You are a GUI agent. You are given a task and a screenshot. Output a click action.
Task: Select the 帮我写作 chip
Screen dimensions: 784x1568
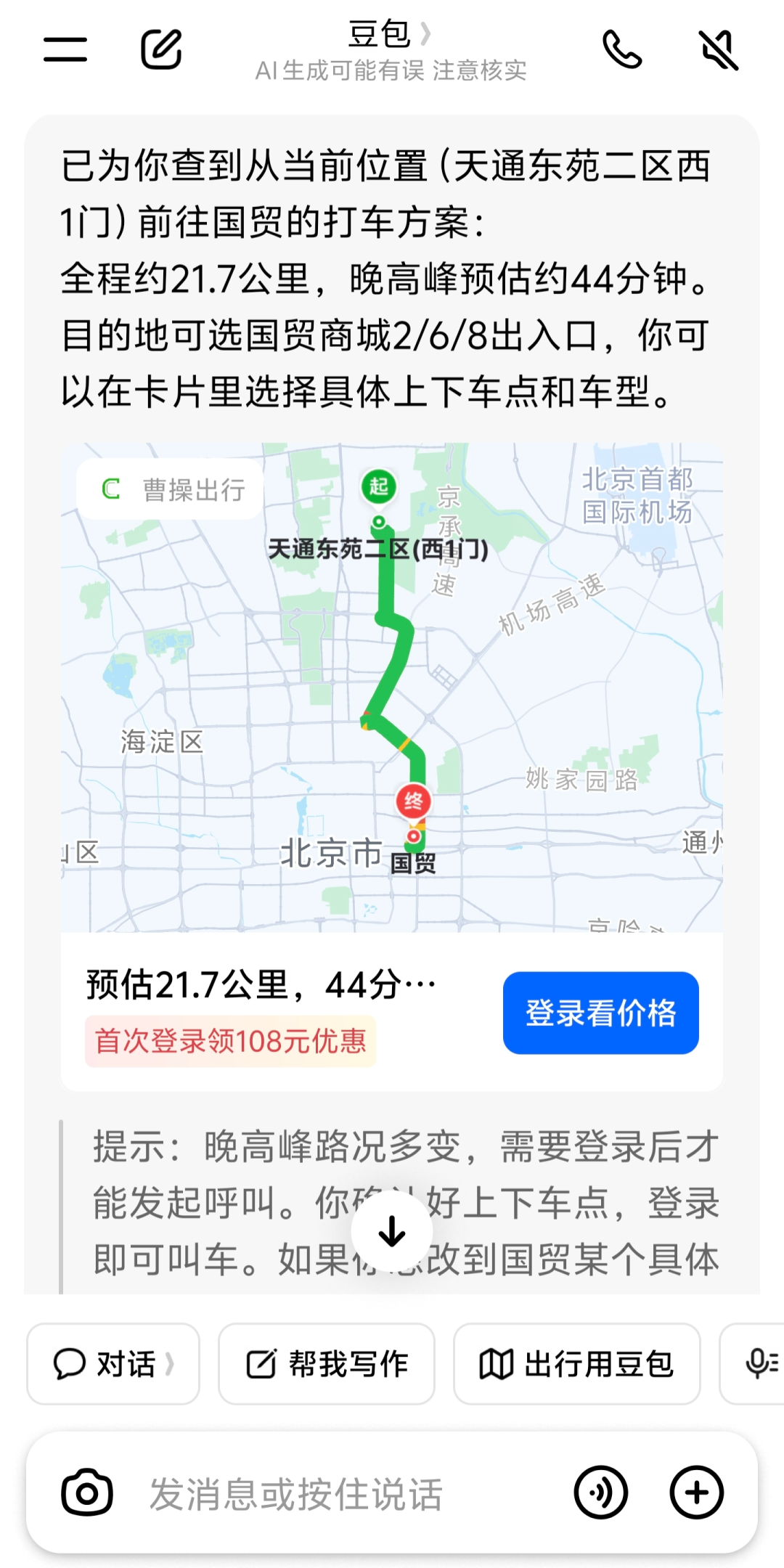(x=327, y=1364)
